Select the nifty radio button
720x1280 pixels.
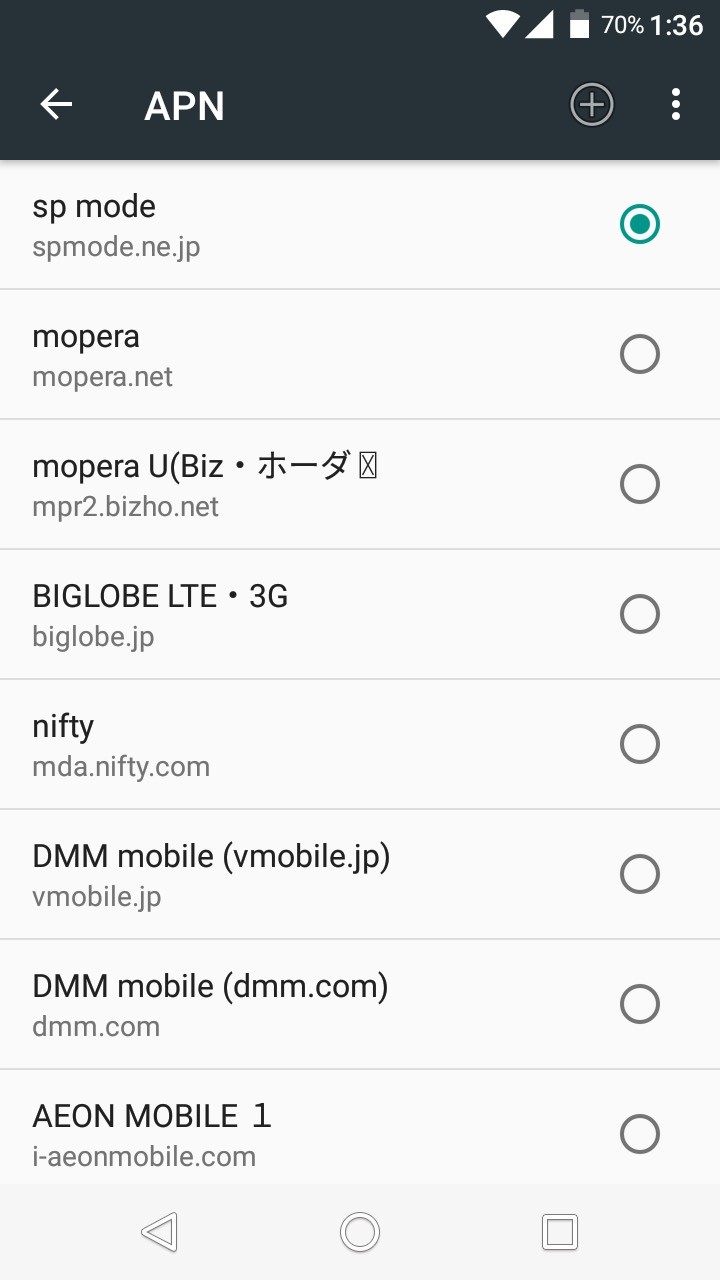(639, 744)
